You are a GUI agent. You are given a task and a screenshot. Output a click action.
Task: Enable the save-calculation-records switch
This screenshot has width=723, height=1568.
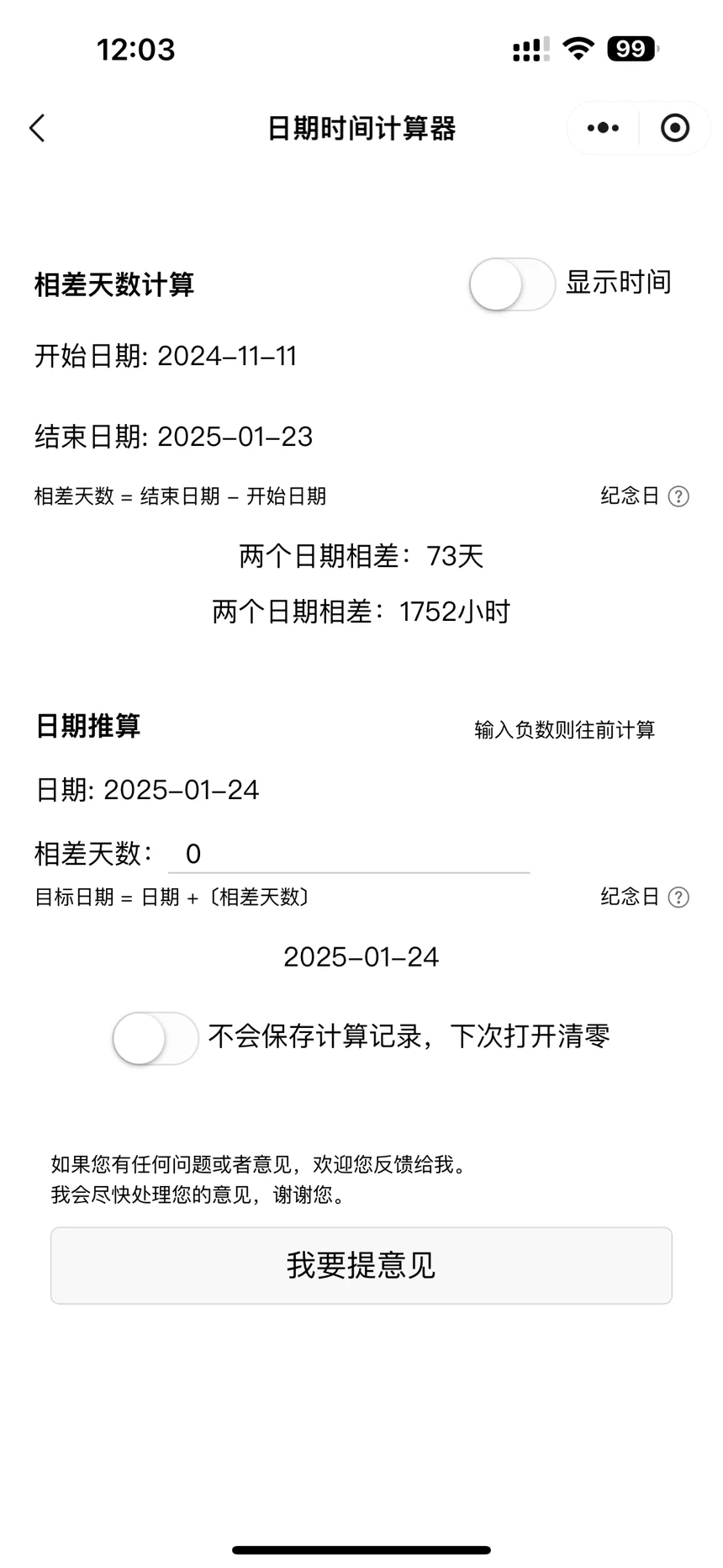pyautogui.click(x=156, y=1038)
